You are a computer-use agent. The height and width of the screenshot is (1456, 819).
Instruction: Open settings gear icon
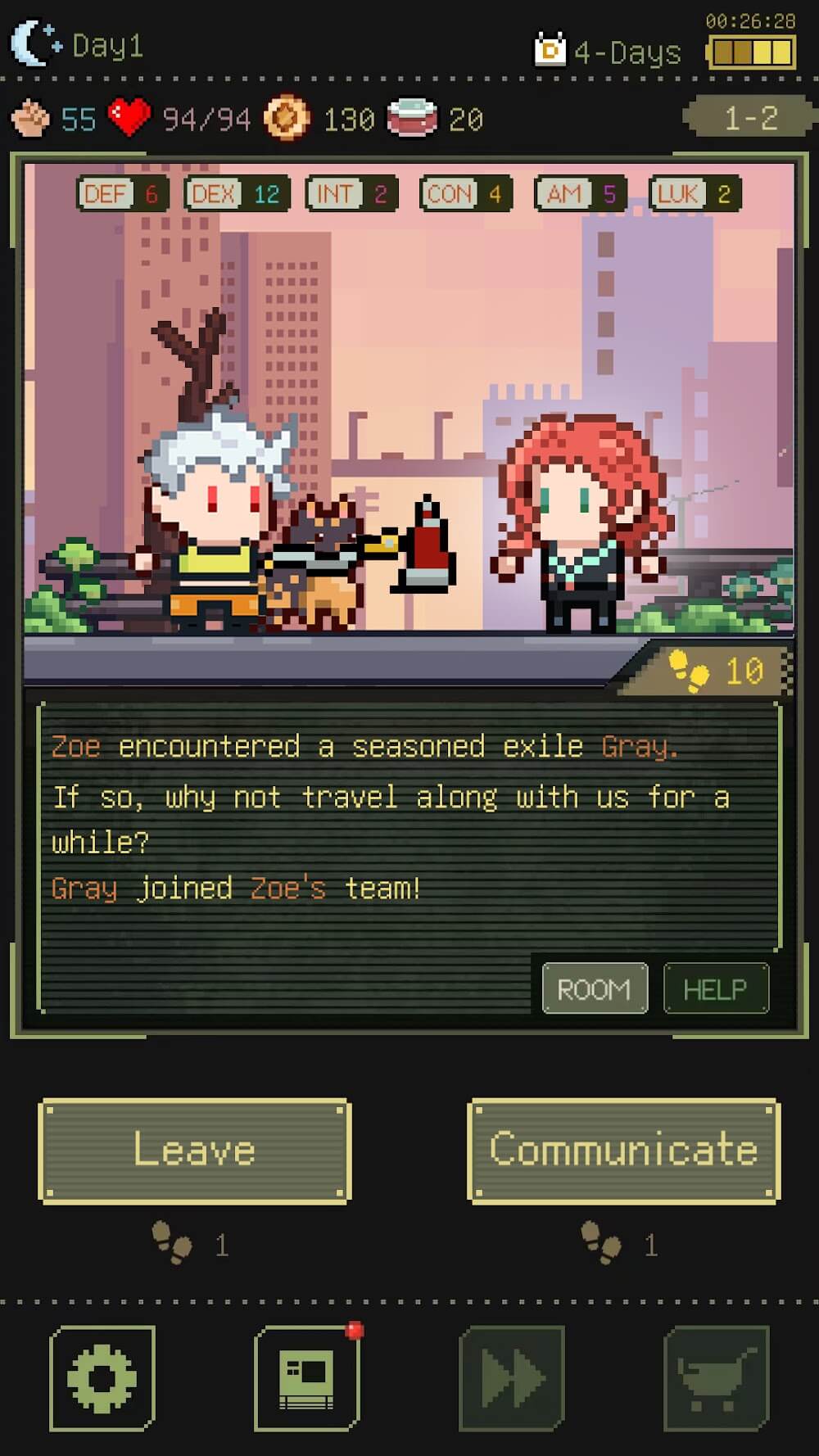click(x=102, y=1378)
